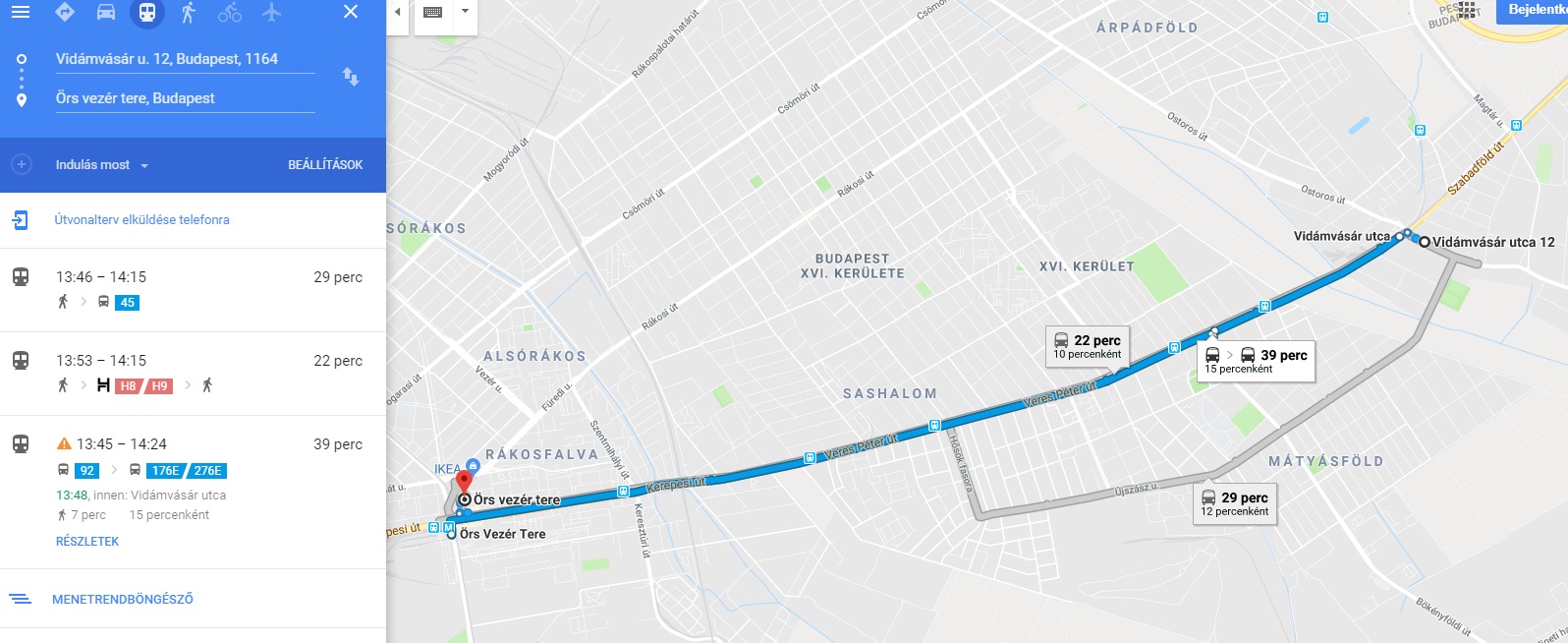Swap start and destination points
The image size is (1568, 643).
351,77
